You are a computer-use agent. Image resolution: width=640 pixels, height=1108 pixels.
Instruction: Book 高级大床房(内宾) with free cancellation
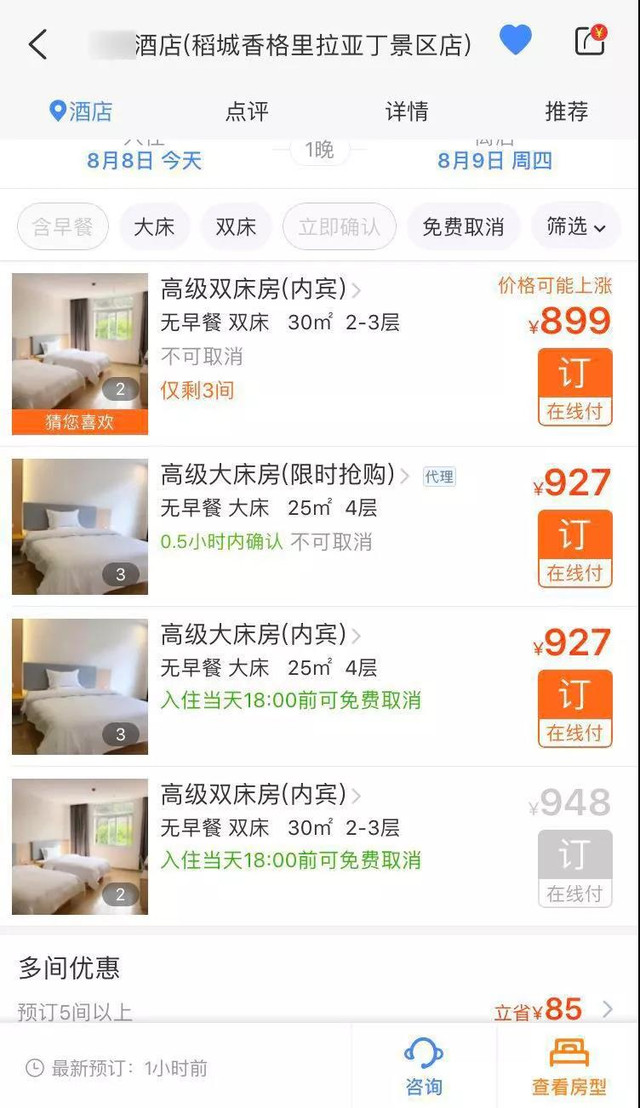click(x=574, y=707)
